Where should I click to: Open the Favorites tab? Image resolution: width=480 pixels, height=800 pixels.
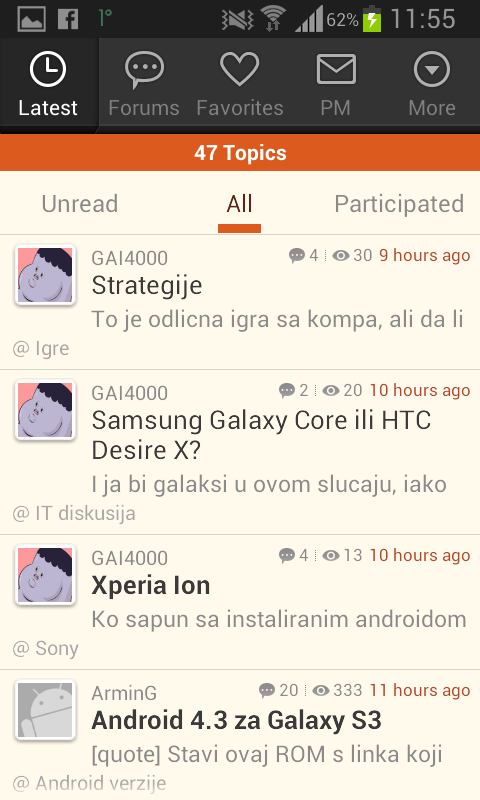point(240,84)
